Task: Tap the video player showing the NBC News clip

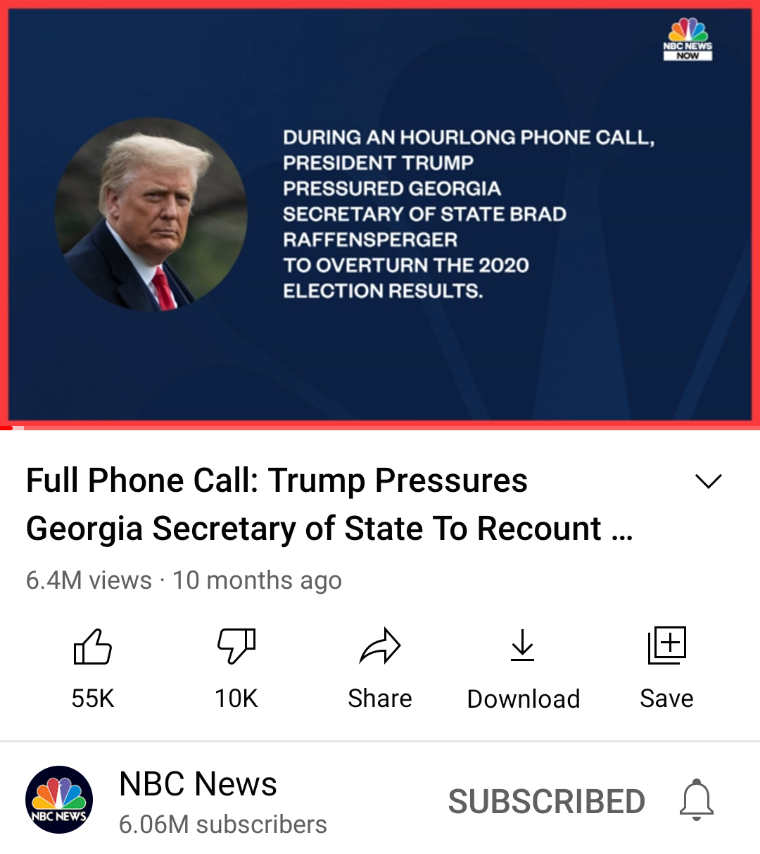Action: coord(380,215)
